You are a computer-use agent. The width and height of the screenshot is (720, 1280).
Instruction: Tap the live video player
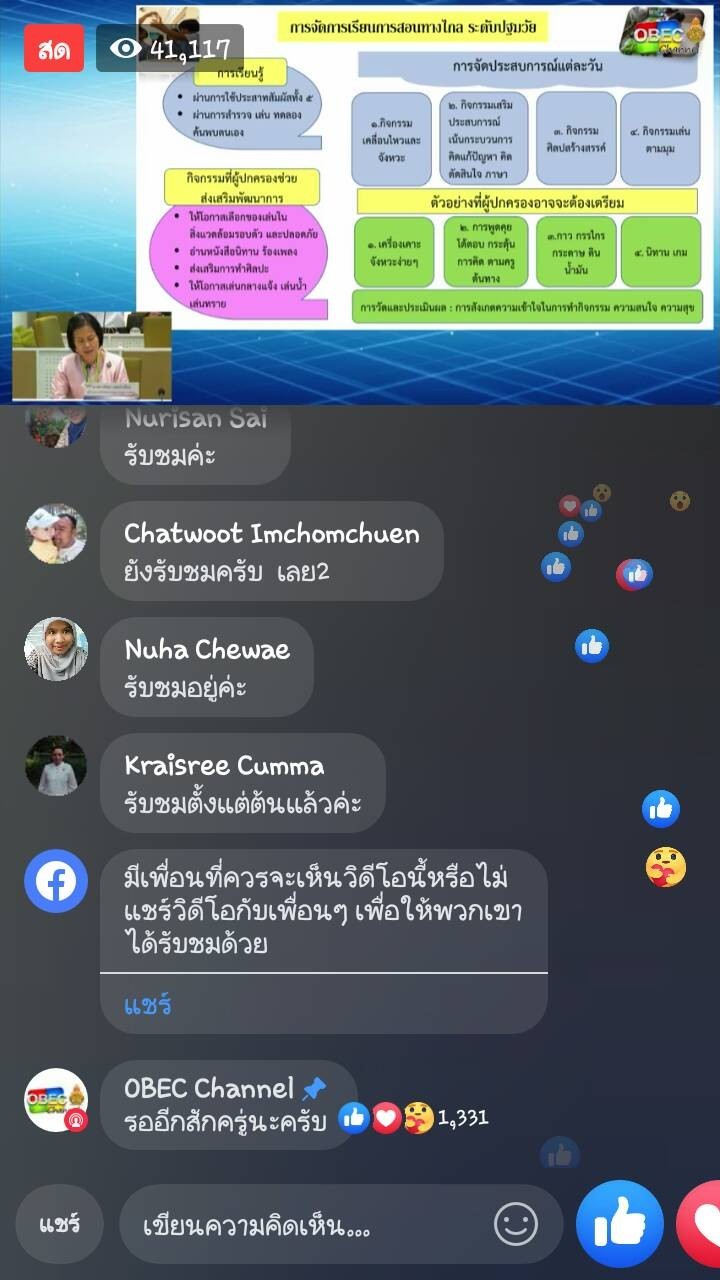click(x=360, y=200)
